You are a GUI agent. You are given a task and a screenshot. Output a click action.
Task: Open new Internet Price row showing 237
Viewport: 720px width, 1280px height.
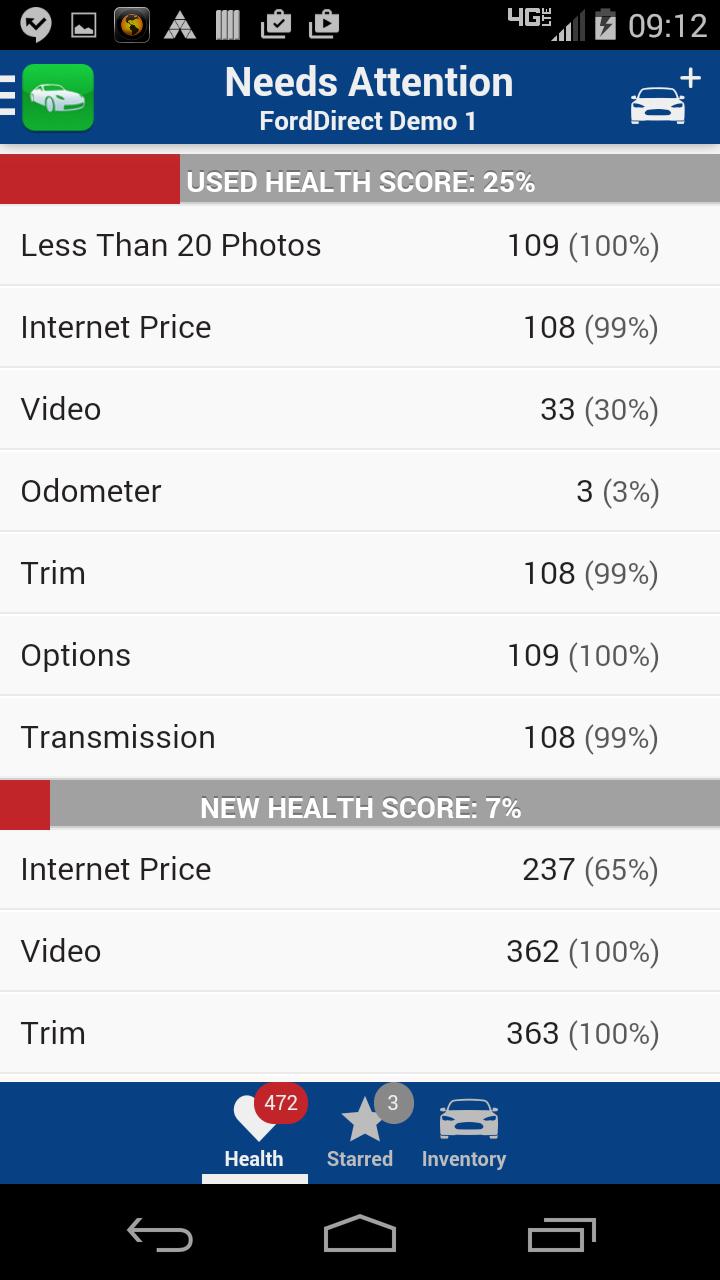tap(360, 870)
